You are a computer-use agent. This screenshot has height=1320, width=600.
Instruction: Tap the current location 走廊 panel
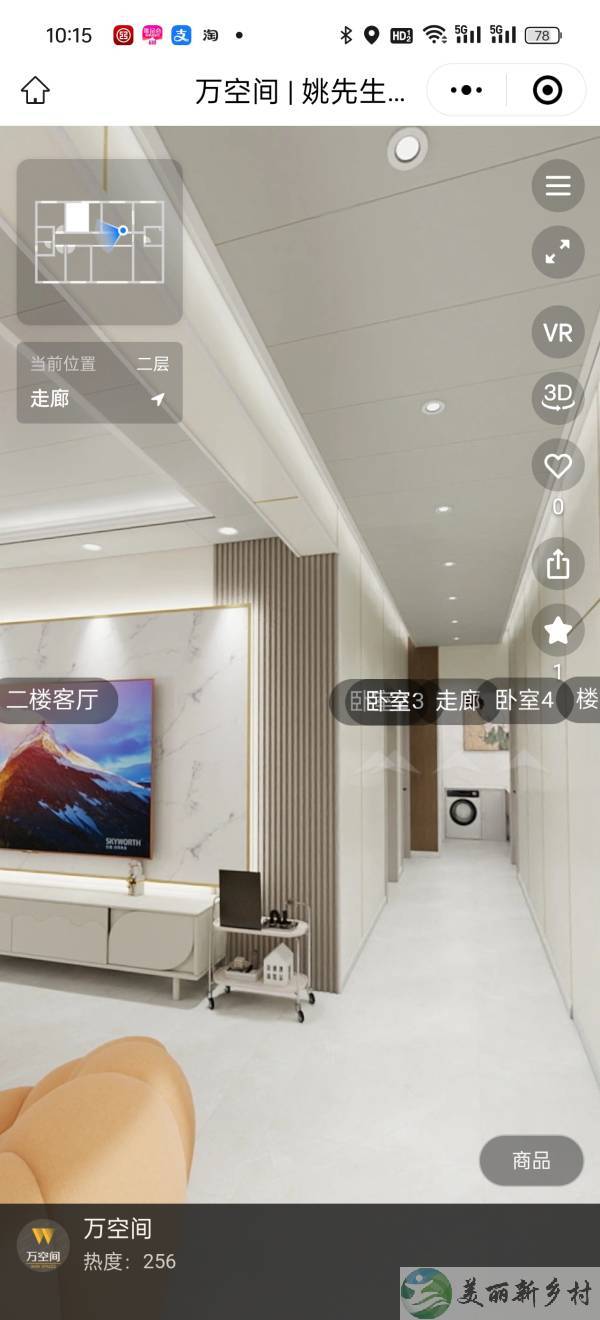(x=99, y=382)
